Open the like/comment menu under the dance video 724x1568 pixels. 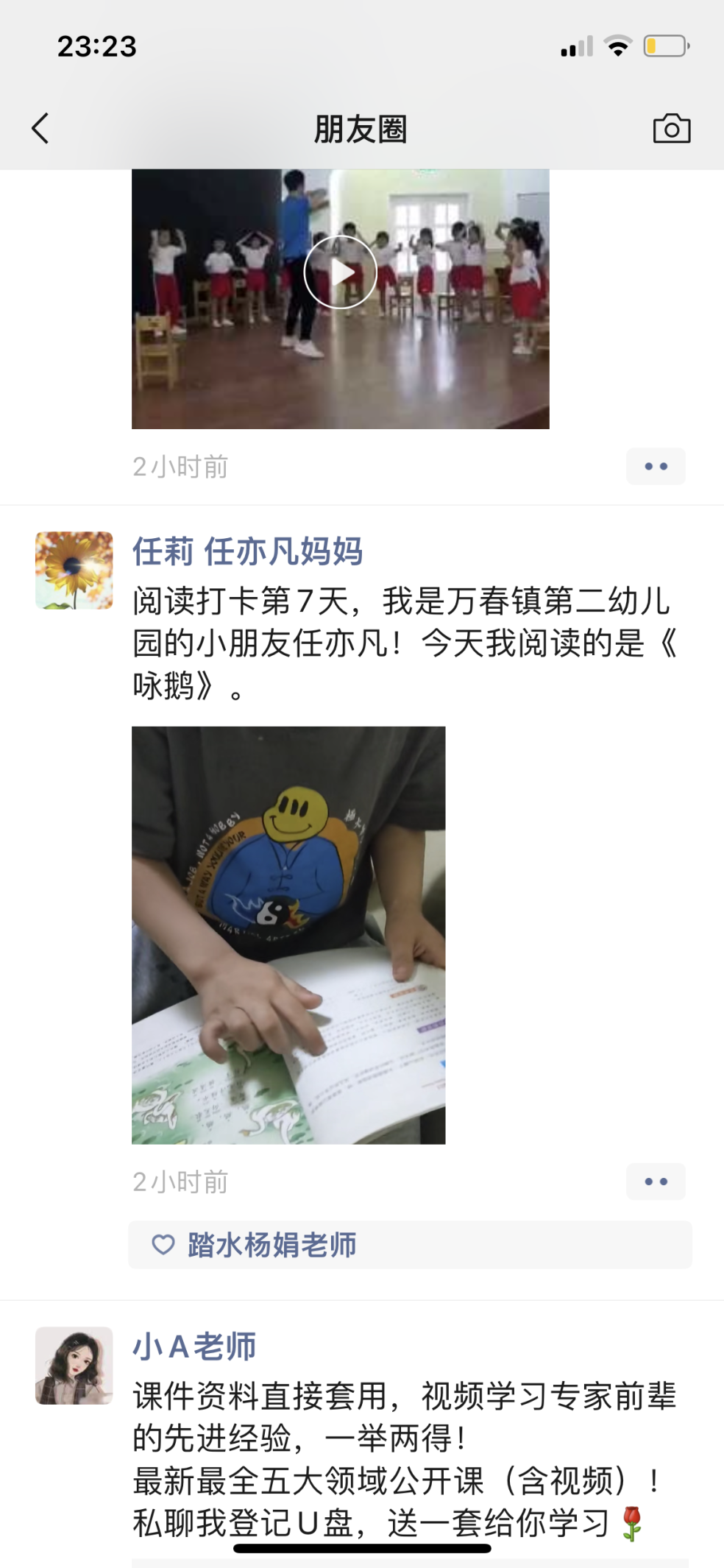point(655,466)
